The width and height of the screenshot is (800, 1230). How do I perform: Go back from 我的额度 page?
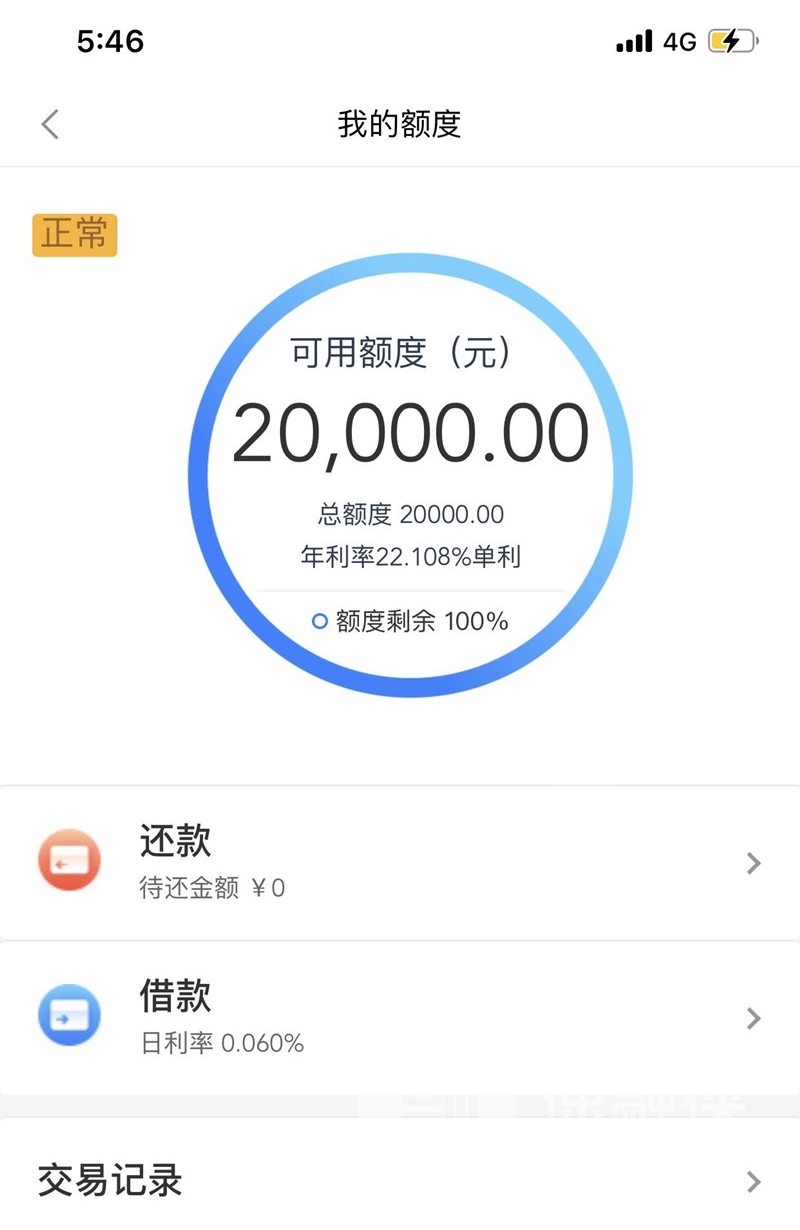[50, 125]
